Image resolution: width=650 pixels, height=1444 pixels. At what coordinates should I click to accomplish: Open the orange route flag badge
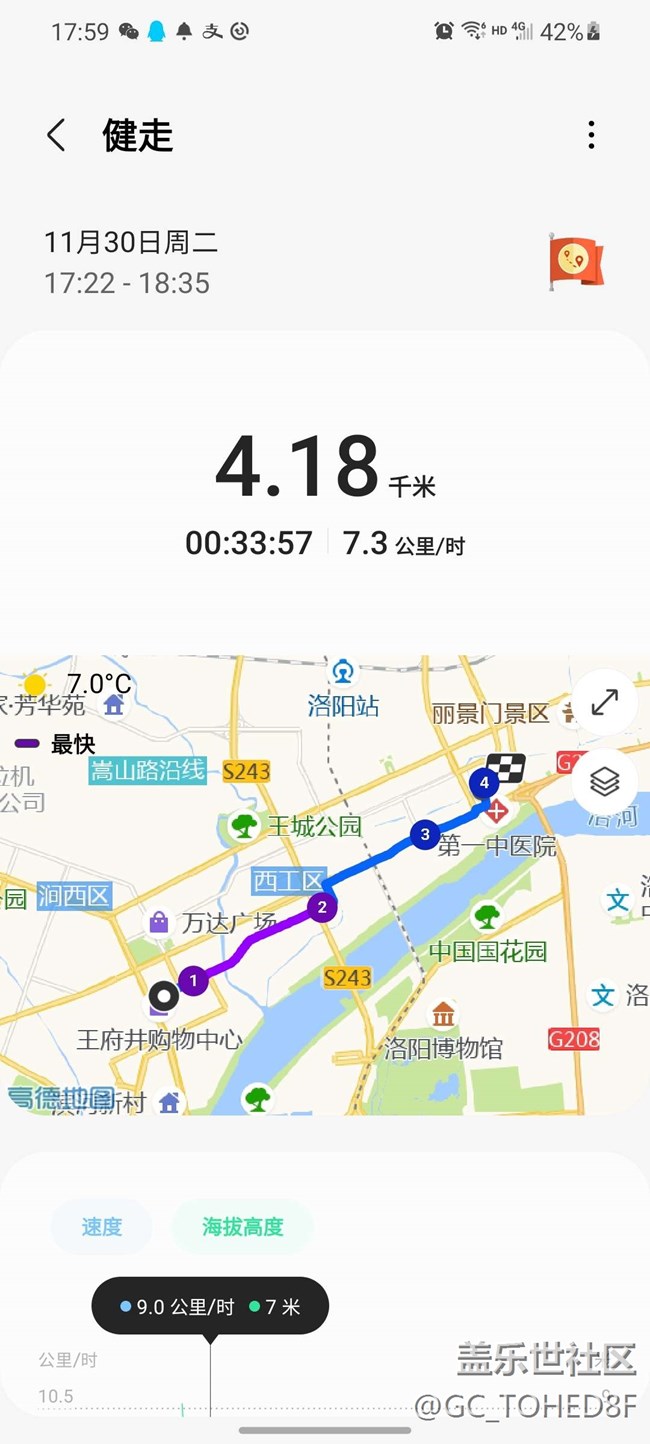tap(576, 261)
